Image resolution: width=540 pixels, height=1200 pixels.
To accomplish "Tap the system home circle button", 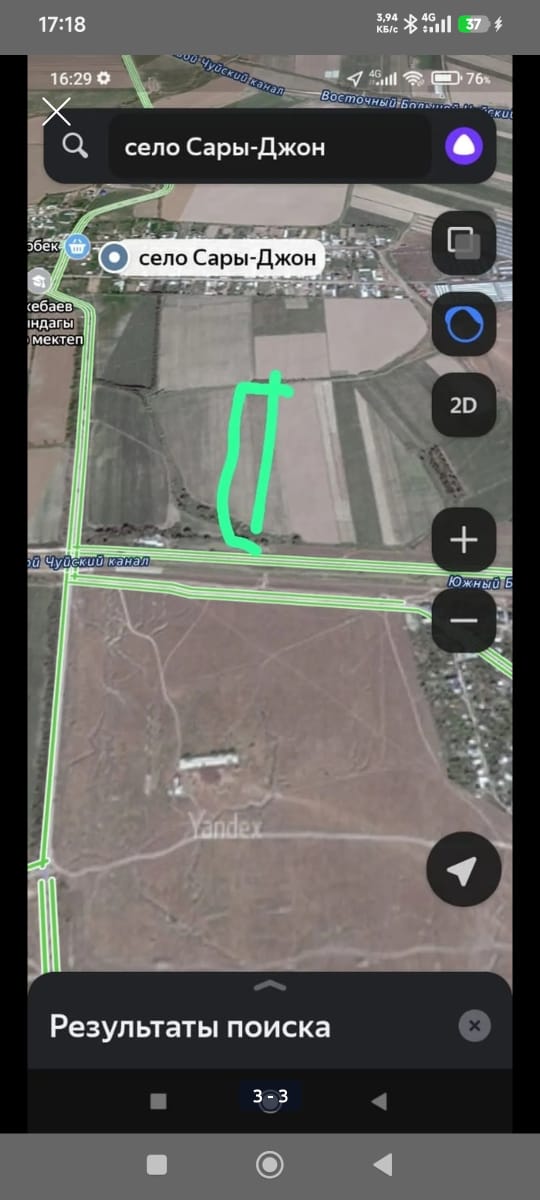I will pyautogui.click(x=269, y=1165).
